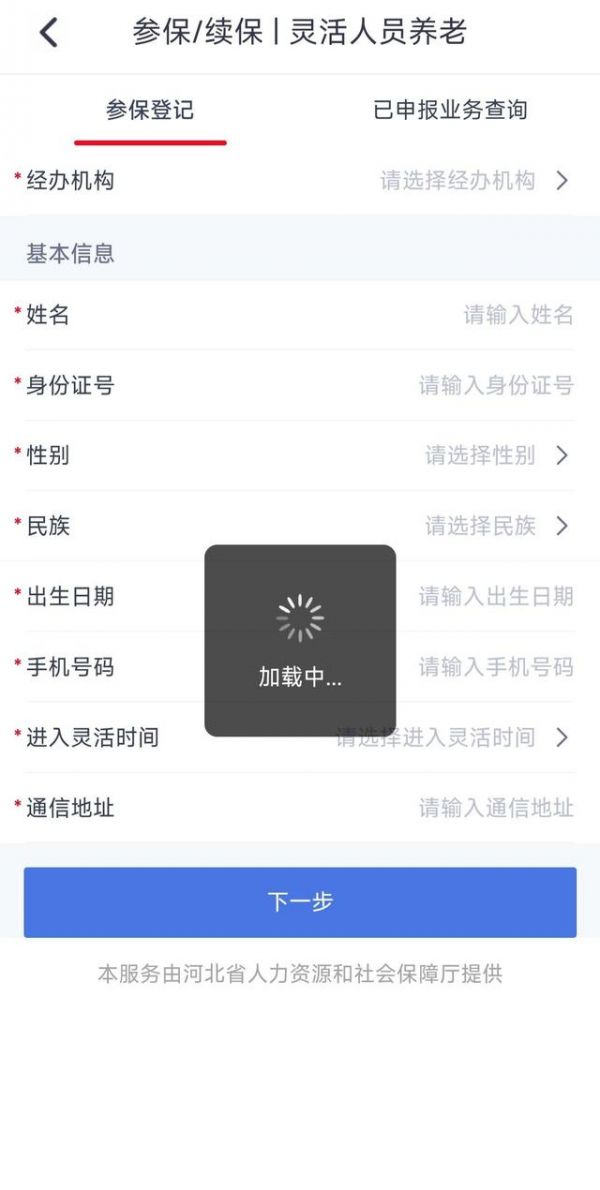The width and height of the screenshot is (600, 1190).
Task: Tap the 通信地址 mailing address field
Action: 495,808
